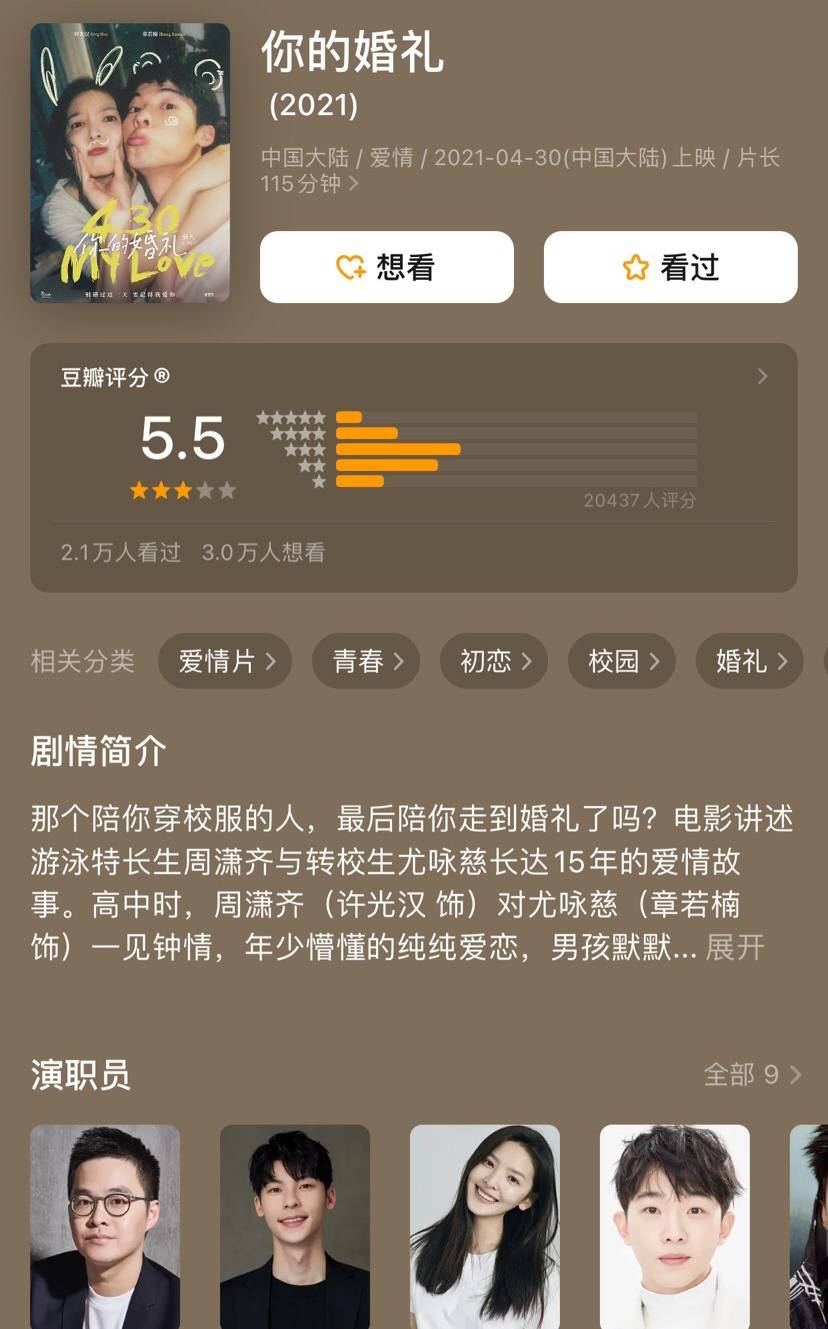Select the 爱情片 category chip

tap(225, 661)
